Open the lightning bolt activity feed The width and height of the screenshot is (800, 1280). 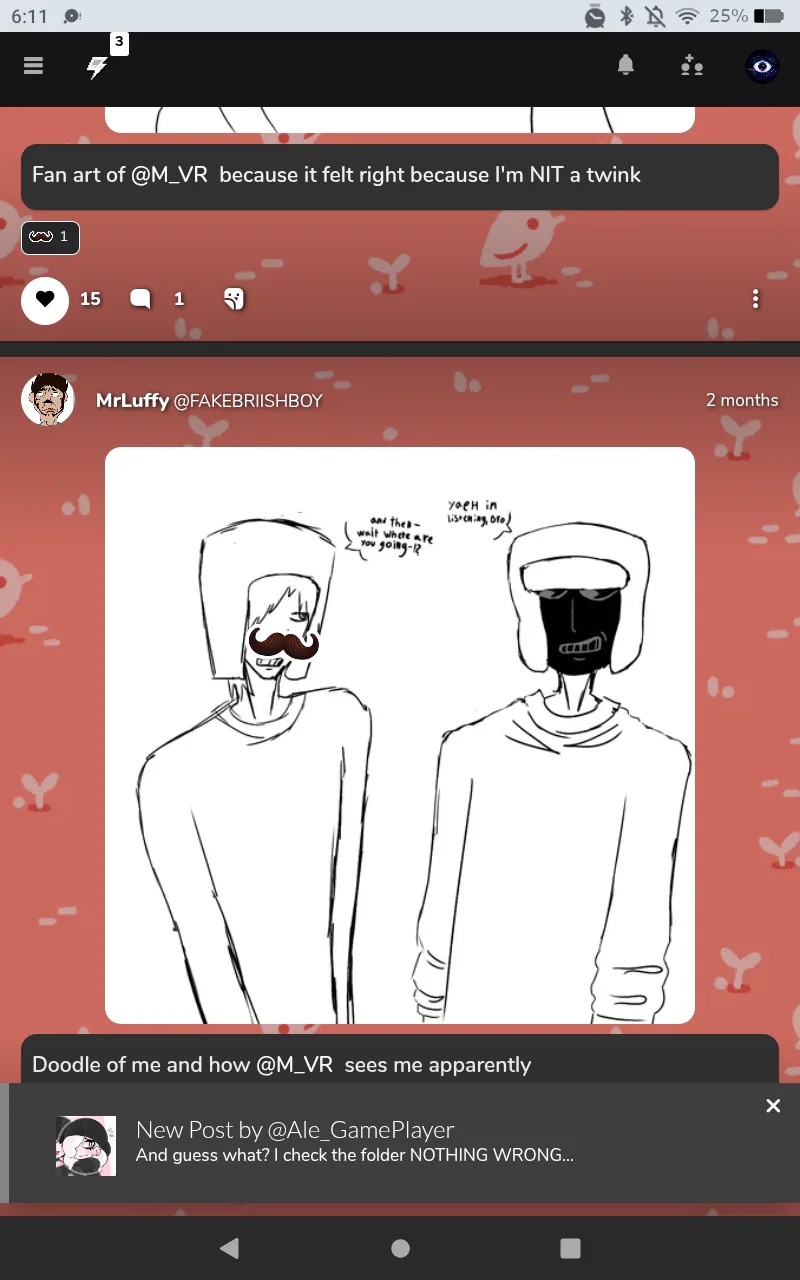pos(97,67)
